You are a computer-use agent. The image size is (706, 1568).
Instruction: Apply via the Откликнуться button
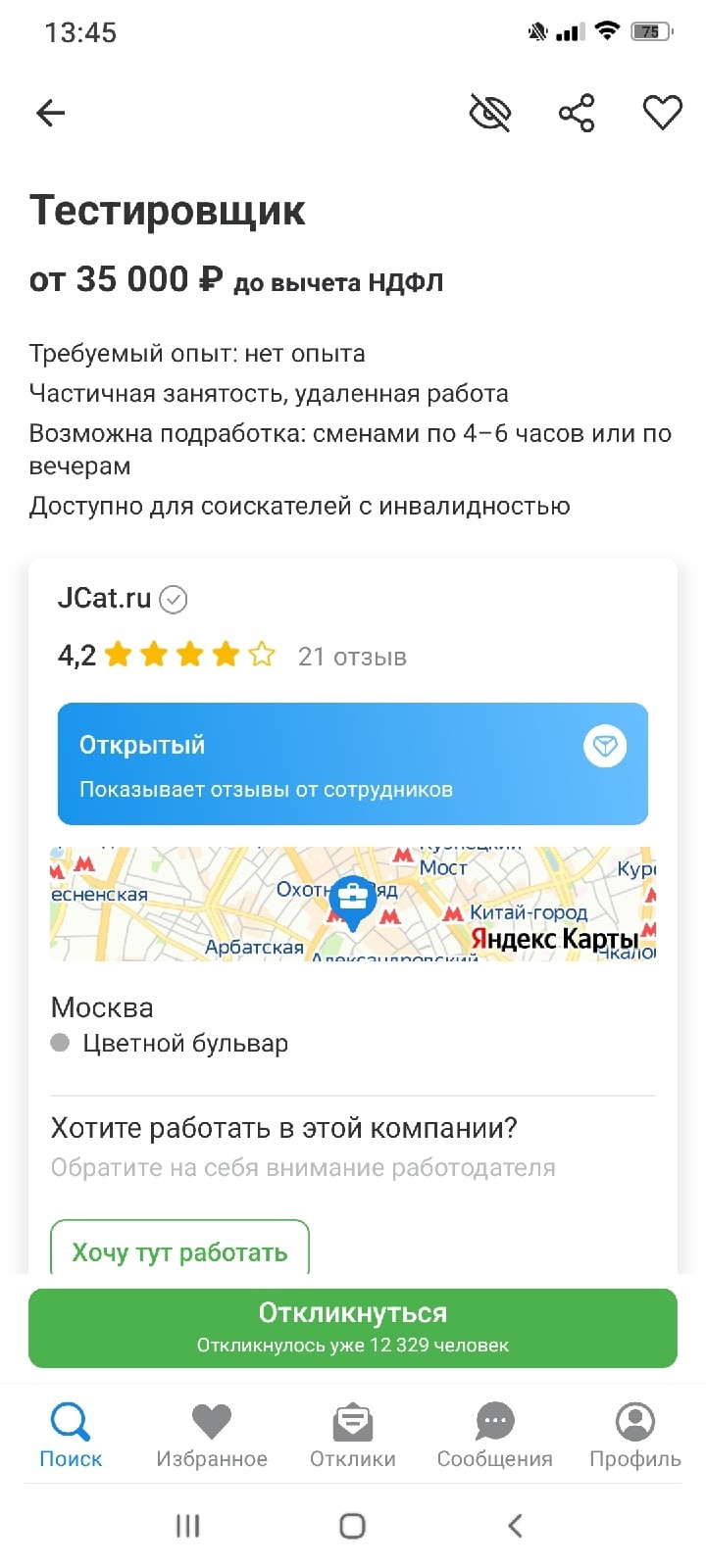[353, 1328]
